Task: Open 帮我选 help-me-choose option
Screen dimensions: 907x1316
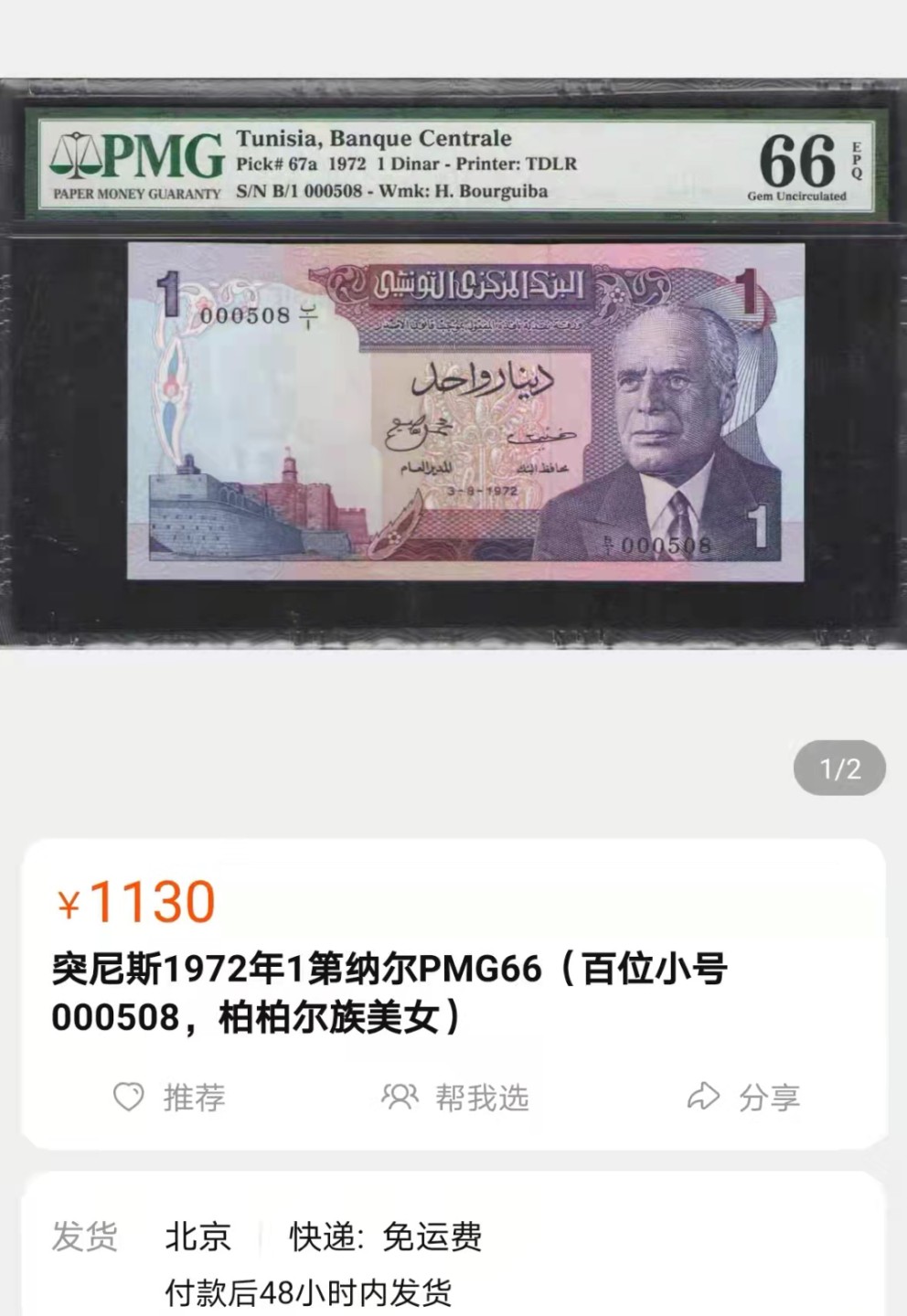Action: (455, 1097)
